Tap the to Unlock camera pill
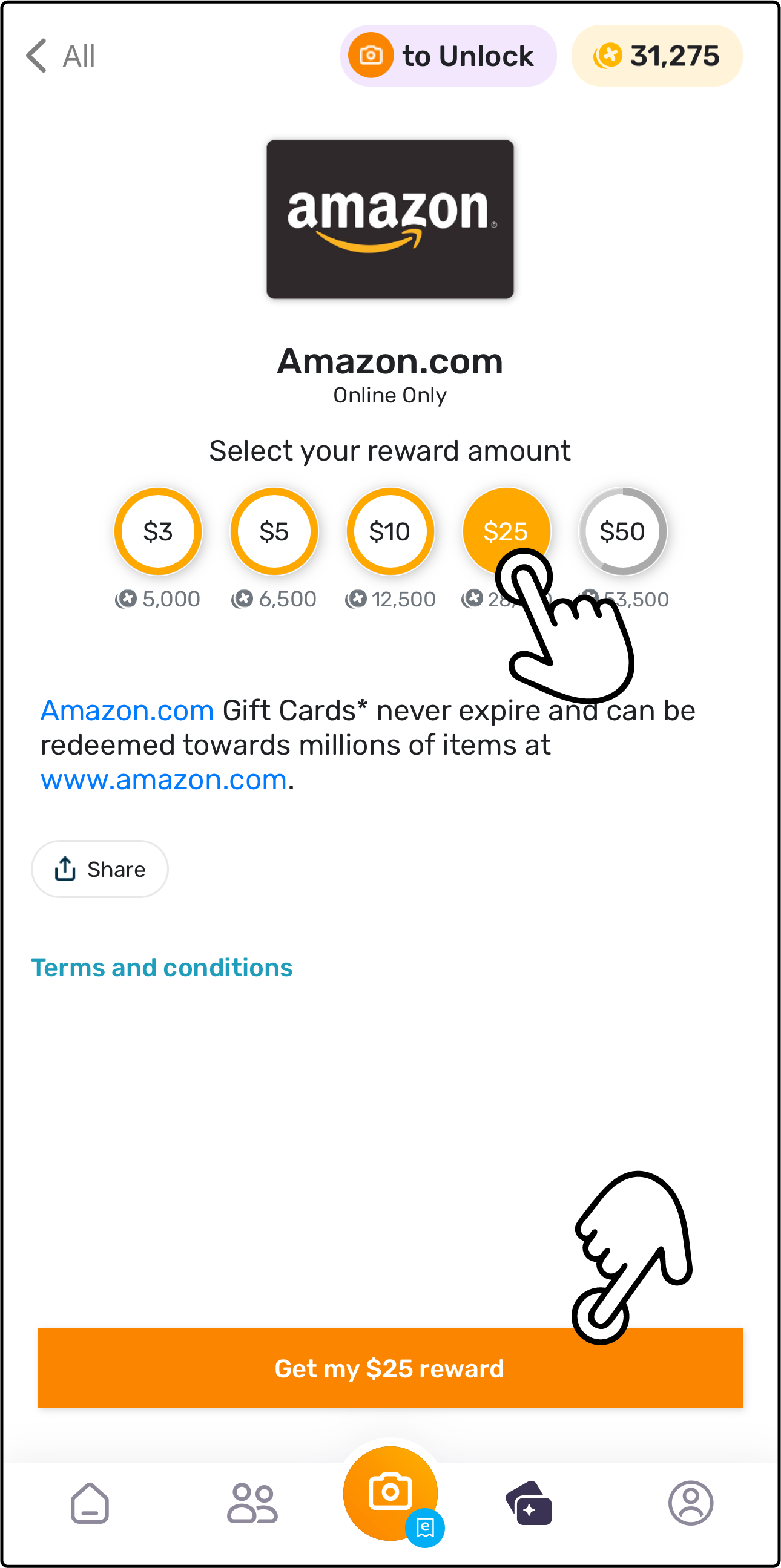This screenshot has height=1568, width=781. click(448, 56)
